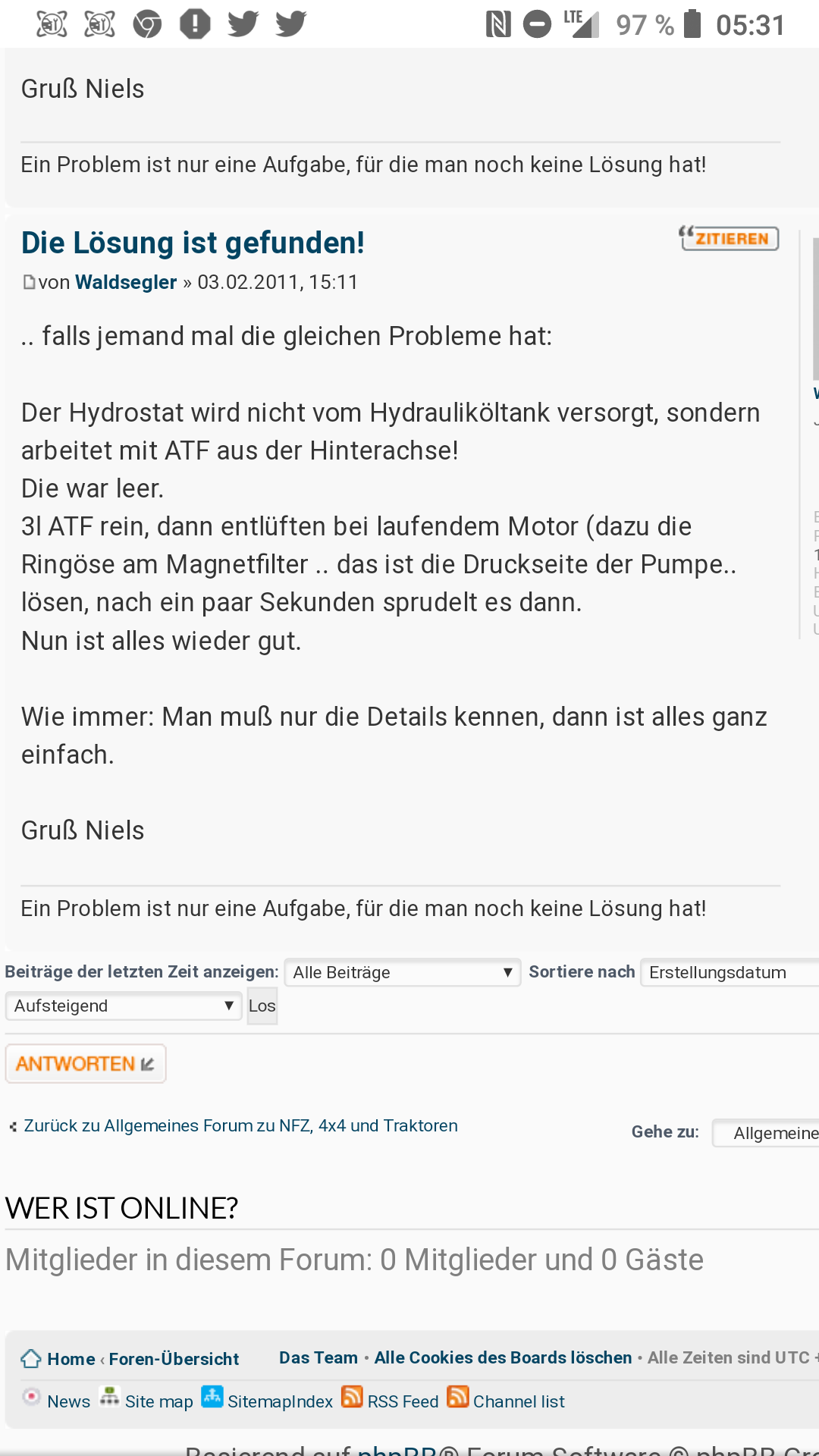This screenshot has height=1456, width=819.
Task: Open the Erstellungsdatum sort dropdown
Action: (730, 972)
